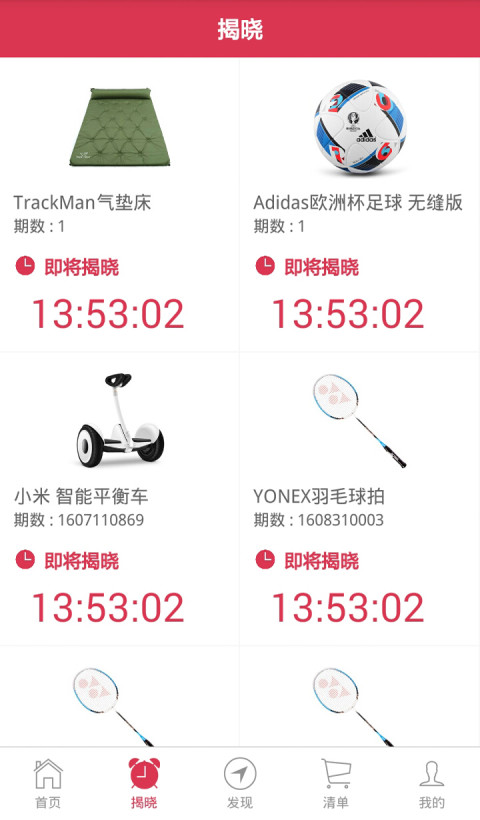View the 小米 智能平衡车 item
This screenshot has width=480, height=820.
click(x=120, y=498)
